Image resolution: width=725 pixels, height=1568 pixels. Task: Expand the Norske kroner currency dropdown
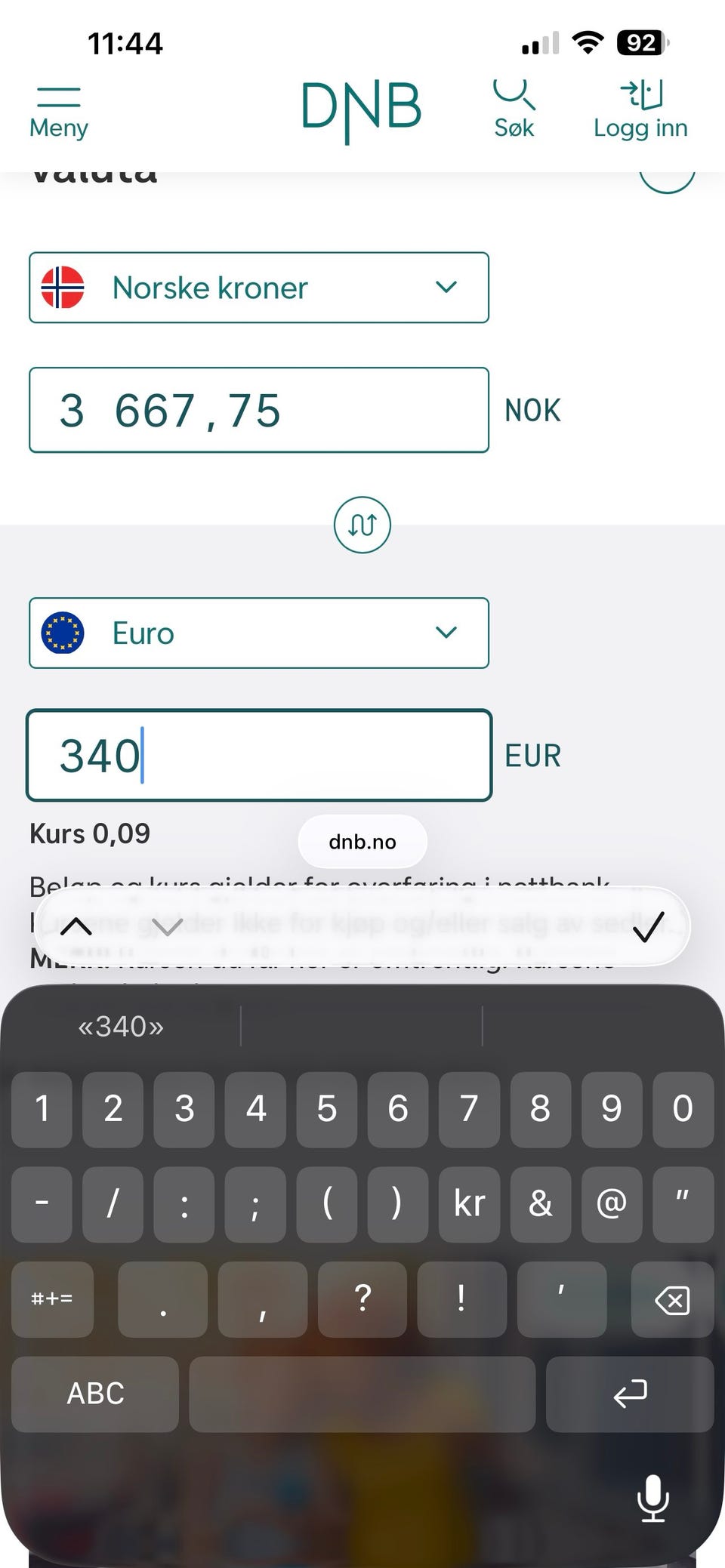tap(259, 288)
